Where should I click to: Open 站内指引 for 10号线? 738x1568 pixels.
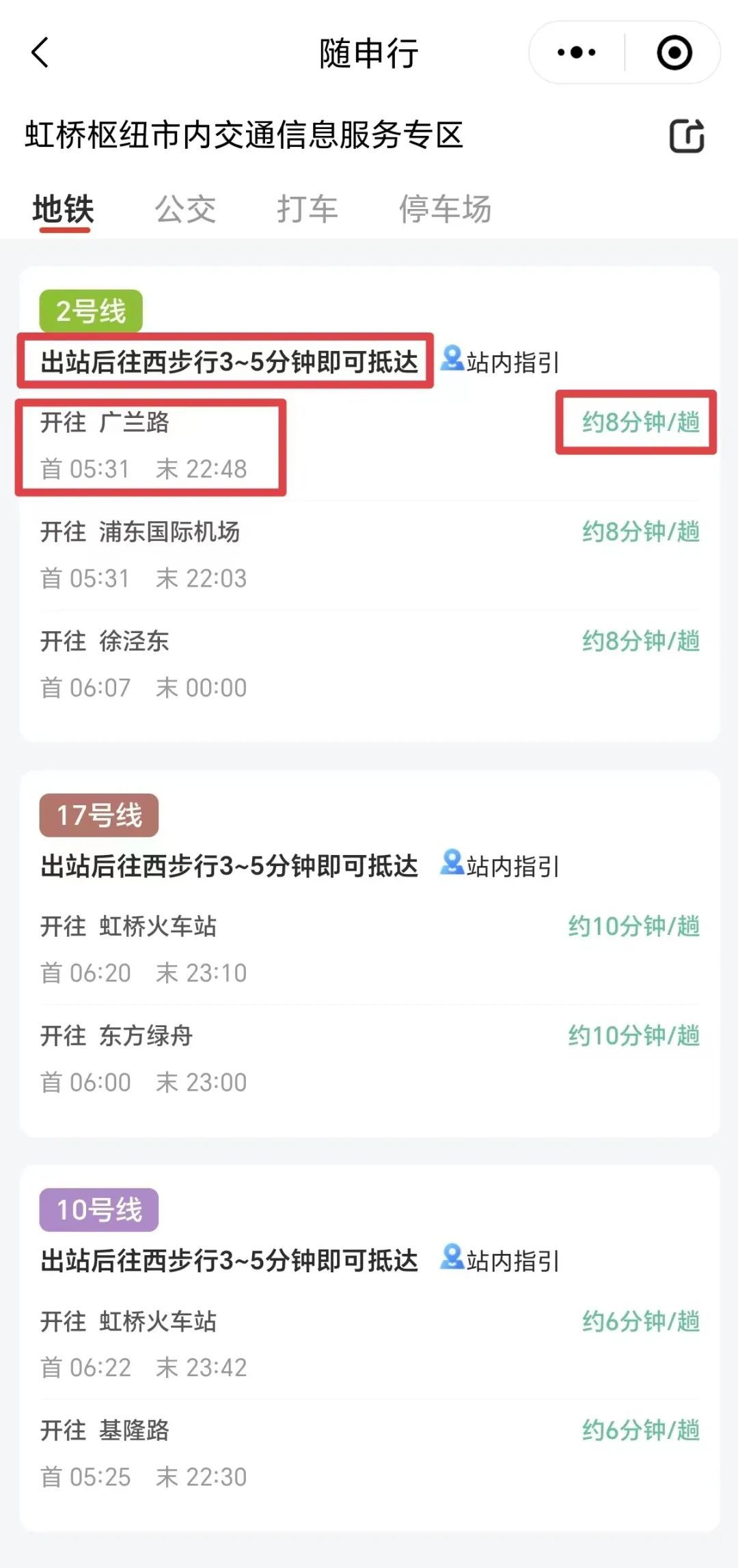tap(500, 1260)
